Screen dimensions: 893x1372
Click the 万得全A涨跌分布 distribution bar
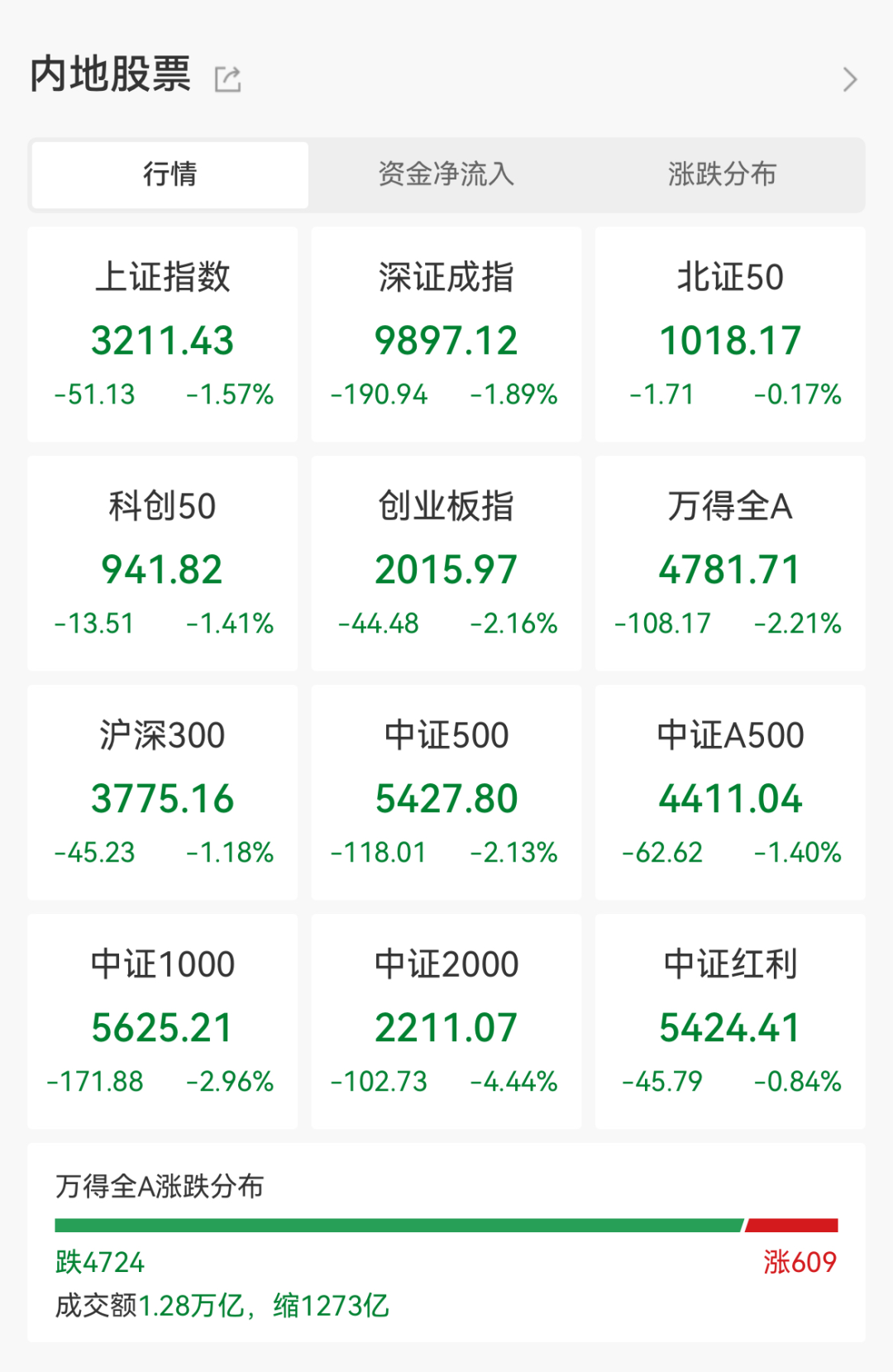446,1221
